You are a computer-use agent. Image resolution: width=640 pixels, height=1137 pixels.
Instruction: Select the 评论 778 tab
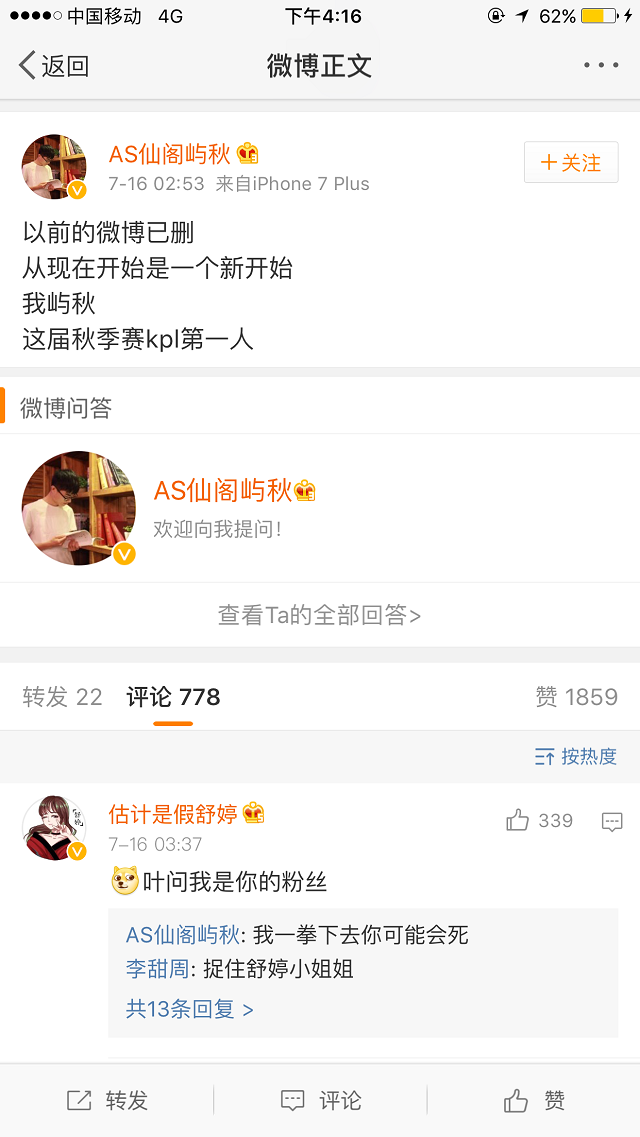coord(173,697)
